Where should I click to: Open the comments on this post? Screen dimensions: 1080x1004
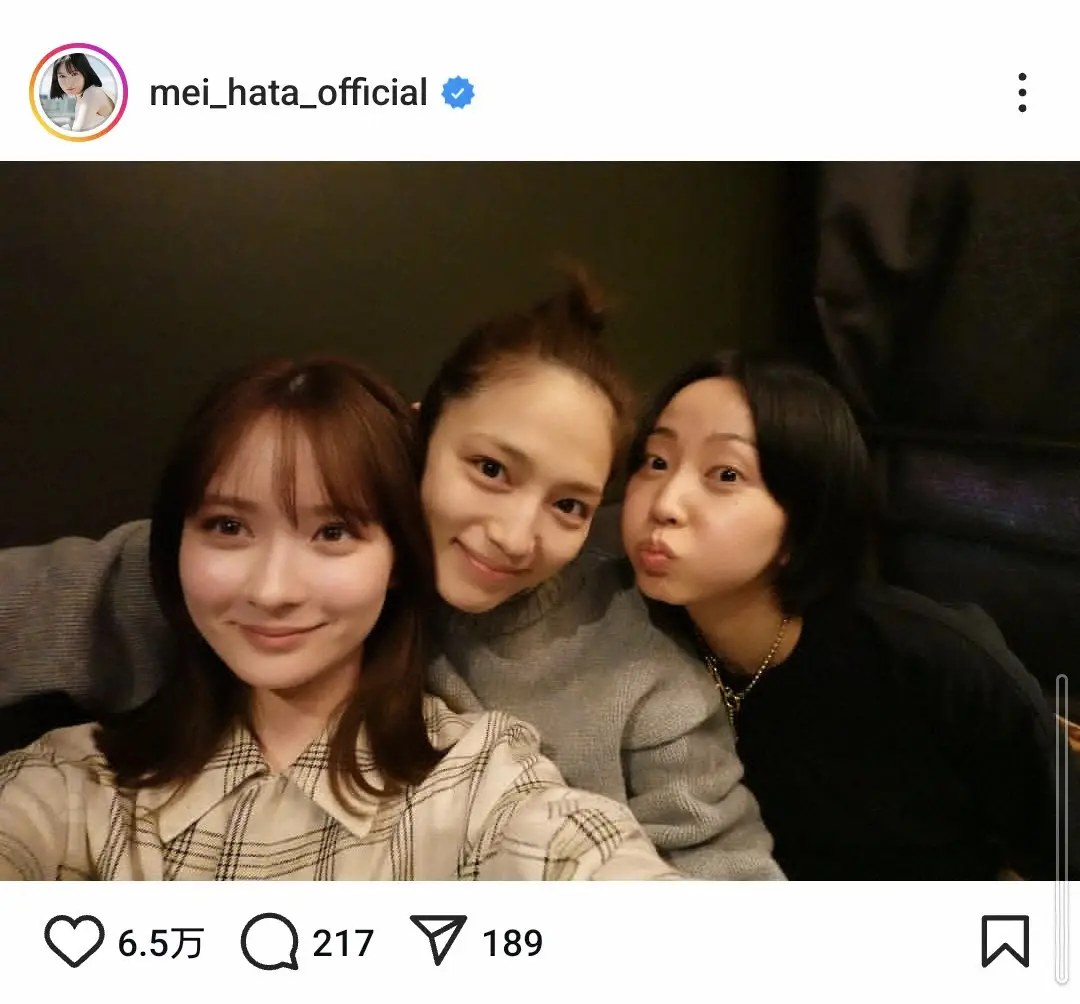pyautogui.click(x=270, y=942)
